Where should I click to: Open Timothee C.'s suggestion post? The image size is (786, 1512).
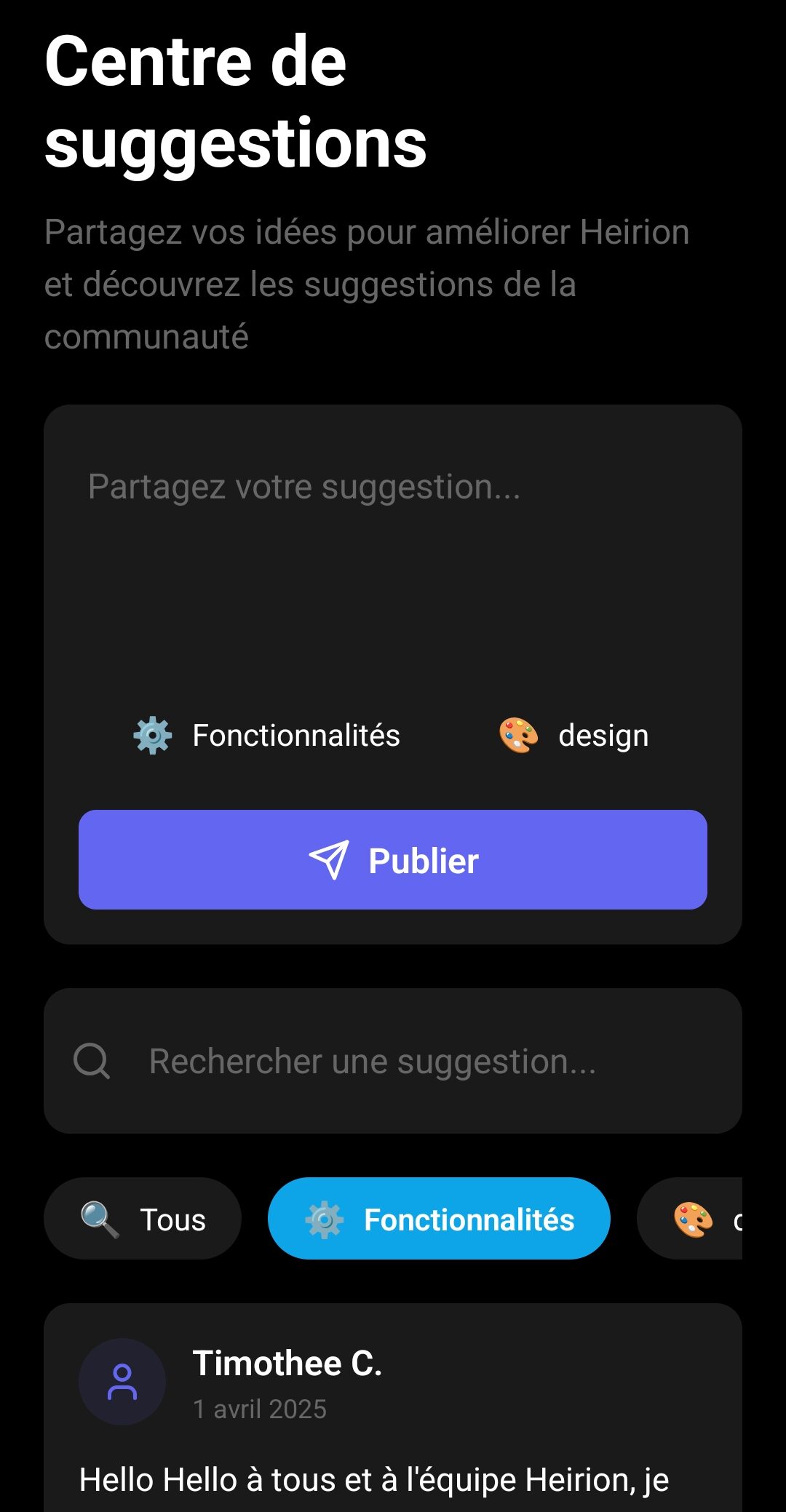393,1407
